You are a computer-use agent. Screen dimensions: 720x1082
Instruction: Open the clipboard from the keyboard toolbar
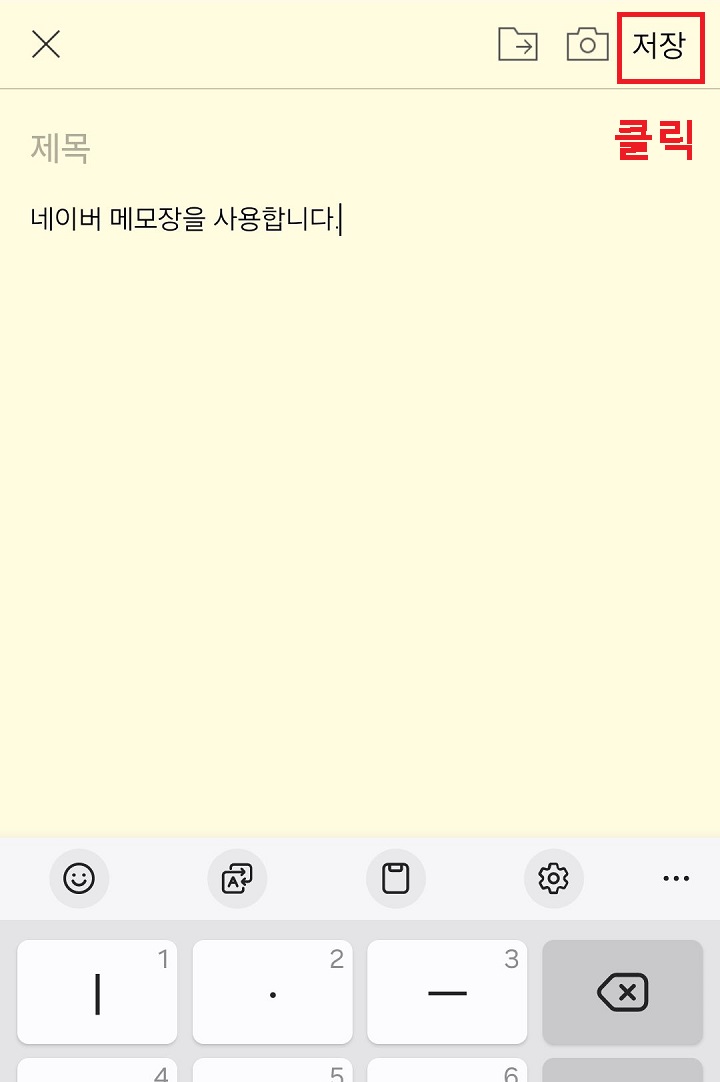[395, 878]
